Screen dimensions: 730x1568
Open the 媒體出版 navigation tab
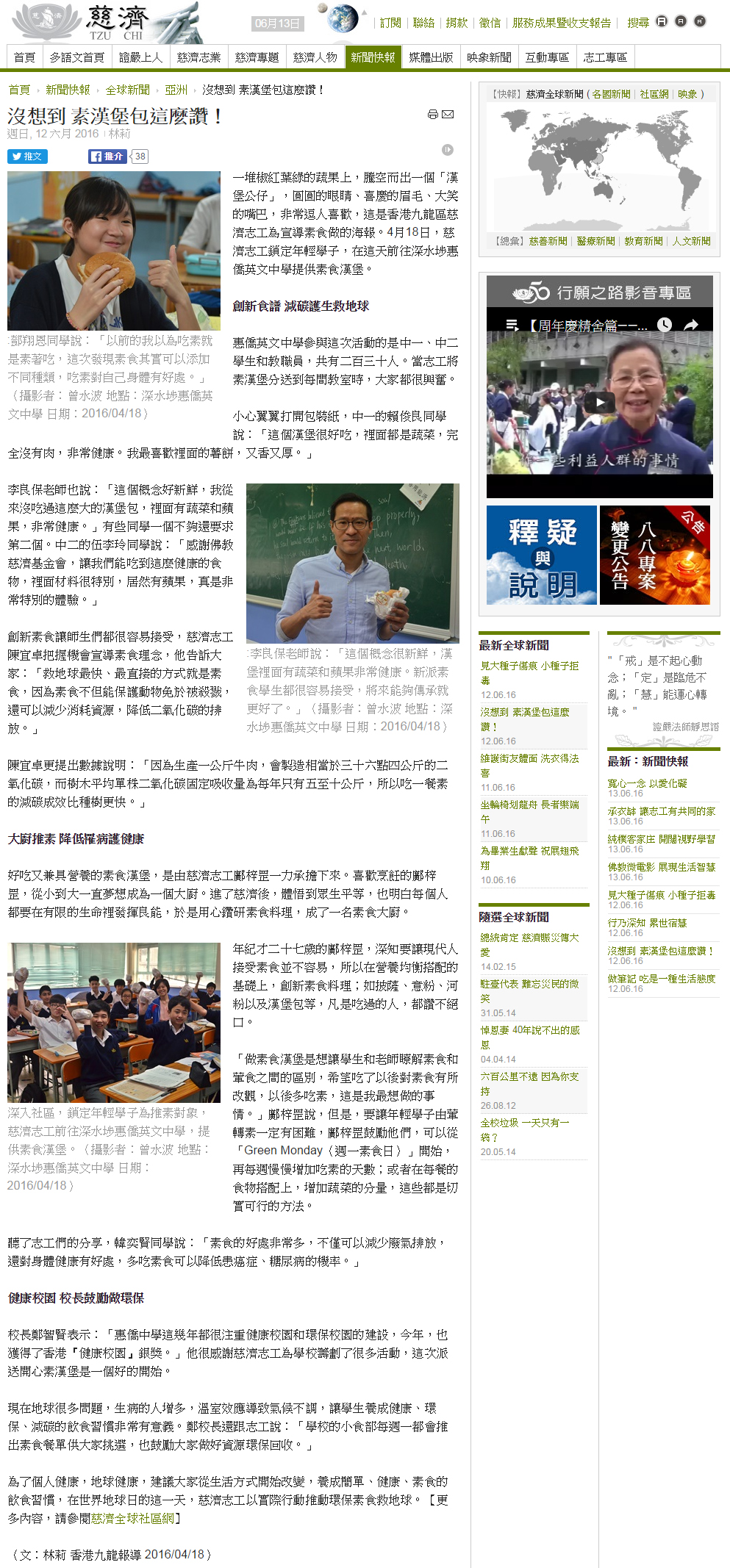point(431,57)
